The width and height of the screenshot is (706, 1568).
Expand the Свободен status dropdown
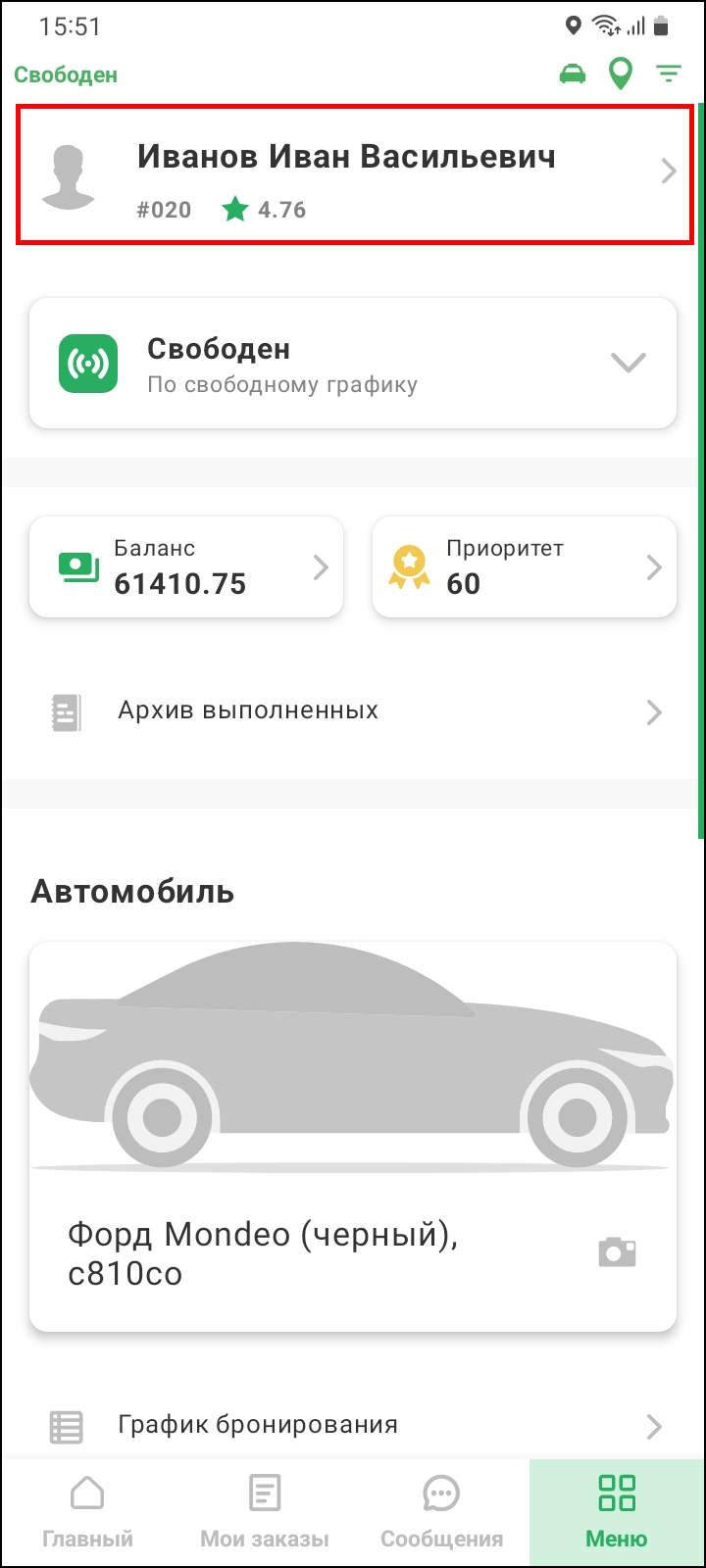[628, 363]
